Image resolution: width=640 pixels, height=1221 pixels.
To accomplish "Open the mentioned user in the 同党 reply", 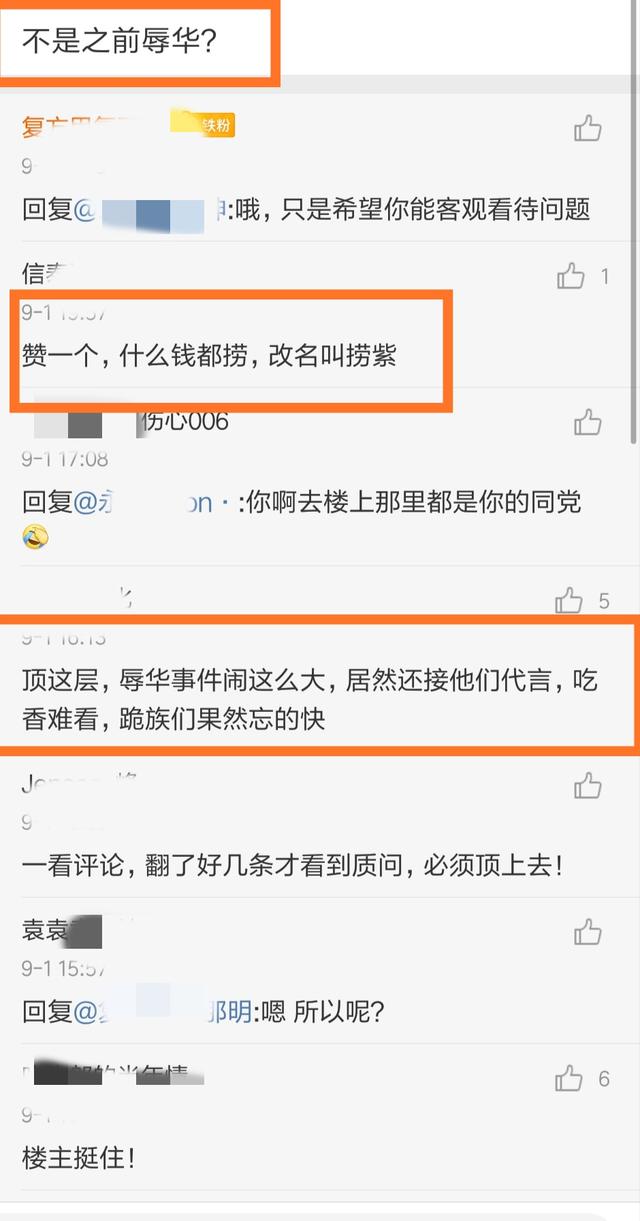I will pos(158,502).
